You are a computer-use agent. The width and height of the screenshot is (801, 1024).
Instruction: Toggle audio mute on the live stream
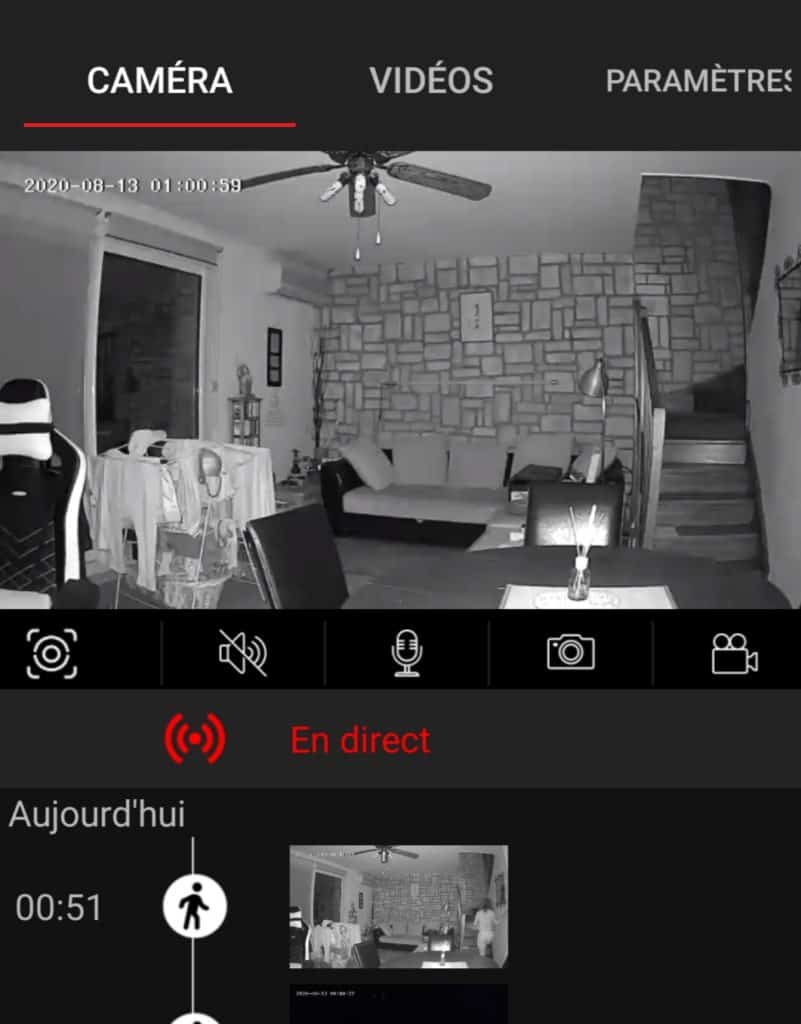tap(245, 652)
